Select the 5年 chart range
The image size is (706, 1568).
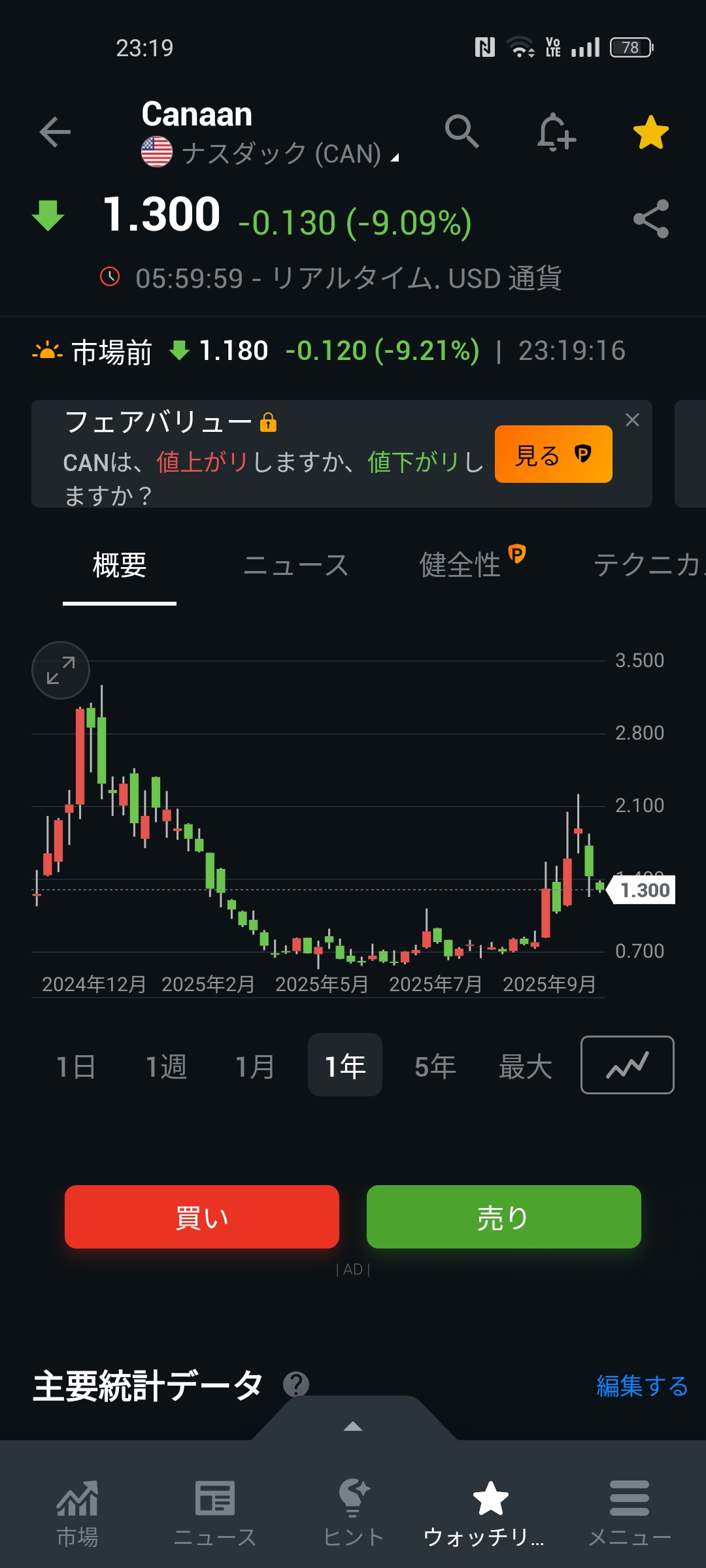[435, 1066]
